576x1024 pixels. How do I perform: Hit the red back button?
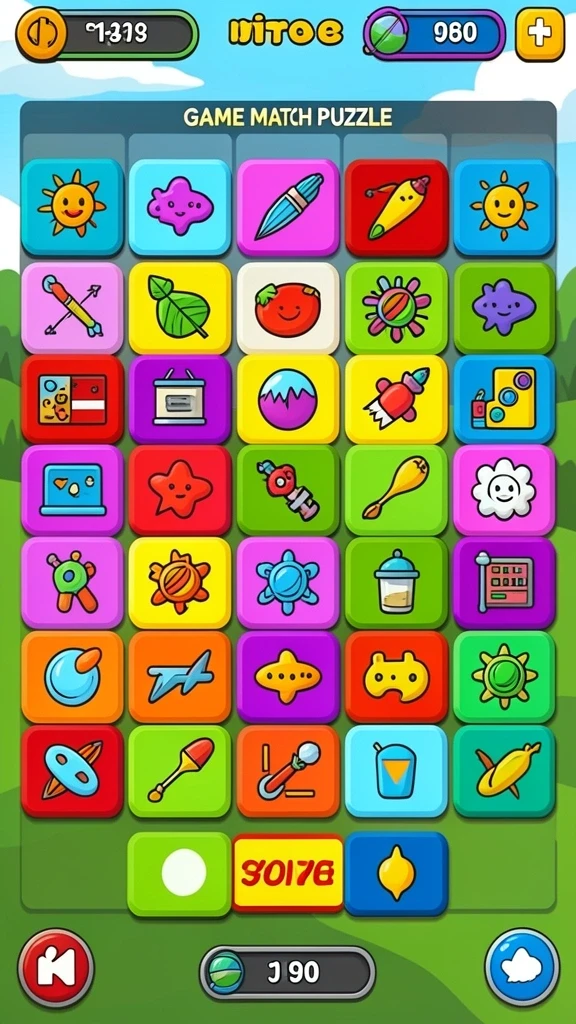[56, 968]
